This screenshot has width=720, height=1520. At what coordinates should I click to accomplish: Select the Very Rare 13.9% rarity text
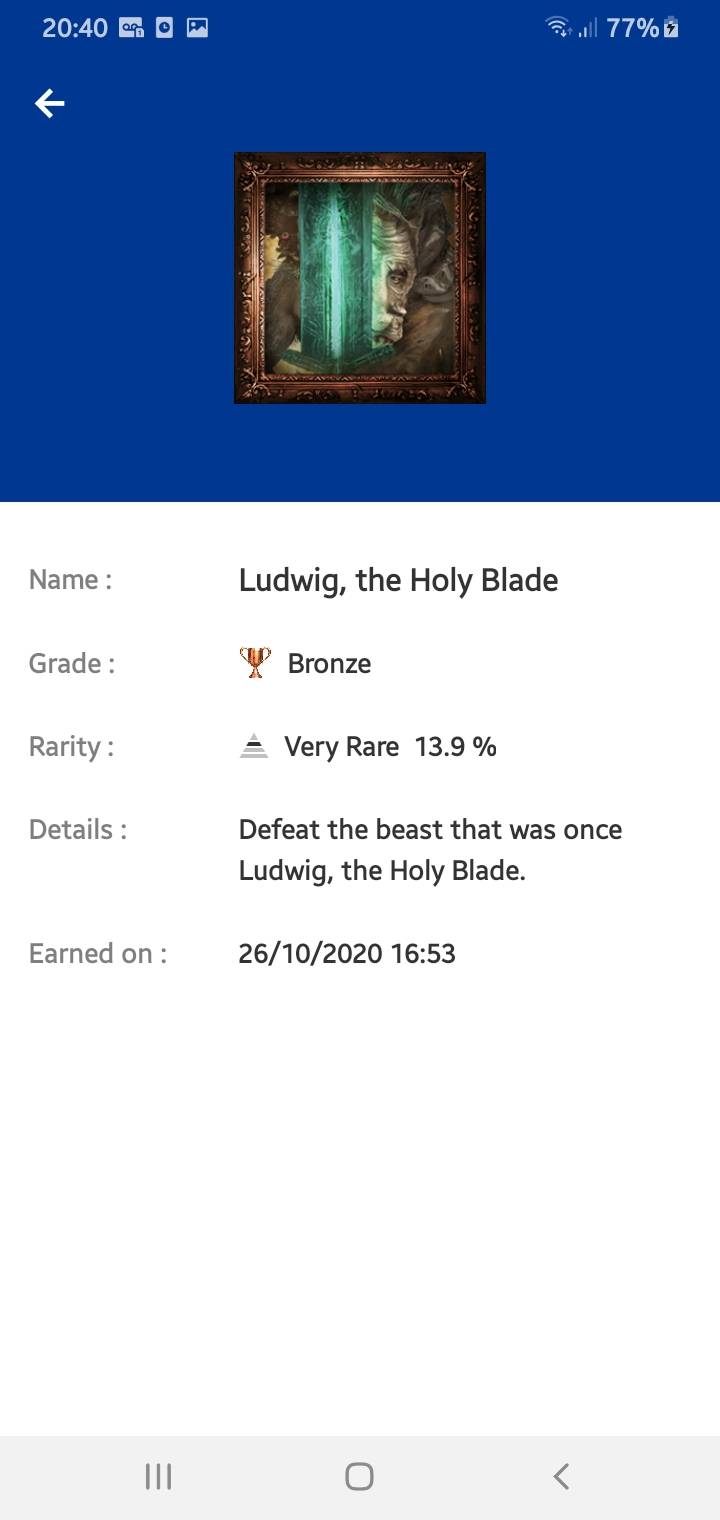coord(390,746)
